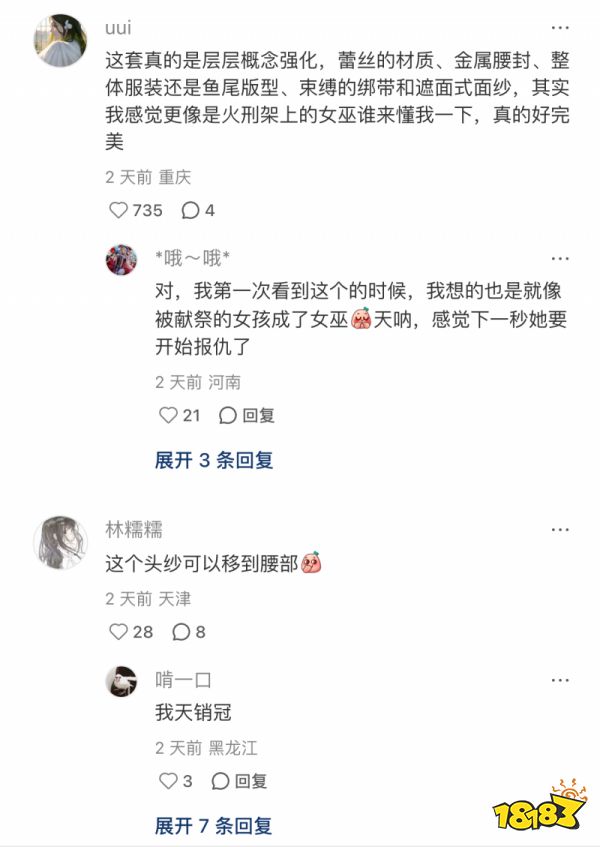Expand 展开 7 条回复
Viewport: 600px width, 847px height.
click(213, 826)
